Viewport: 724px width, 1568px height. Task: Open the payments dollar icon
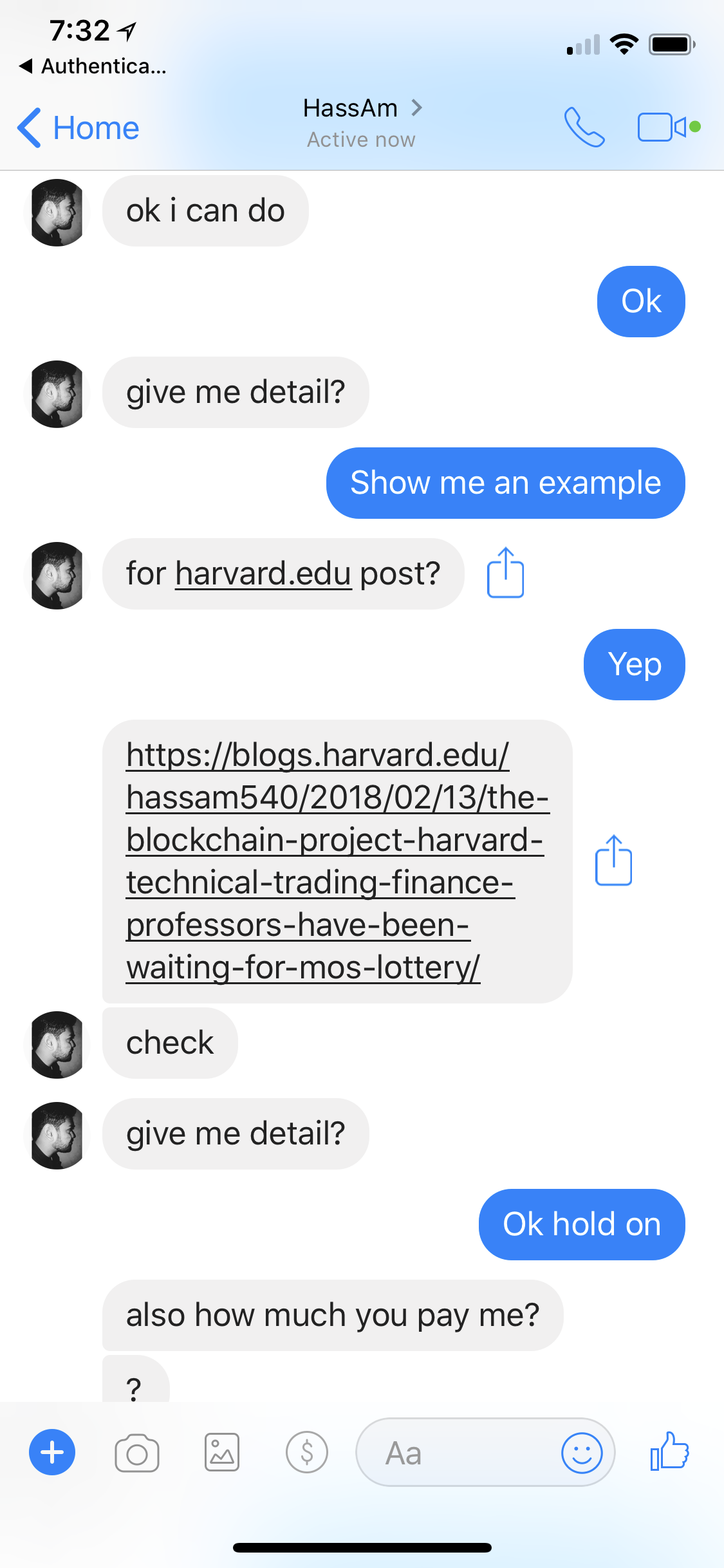pyautogui.click(x=307, y=1453)
